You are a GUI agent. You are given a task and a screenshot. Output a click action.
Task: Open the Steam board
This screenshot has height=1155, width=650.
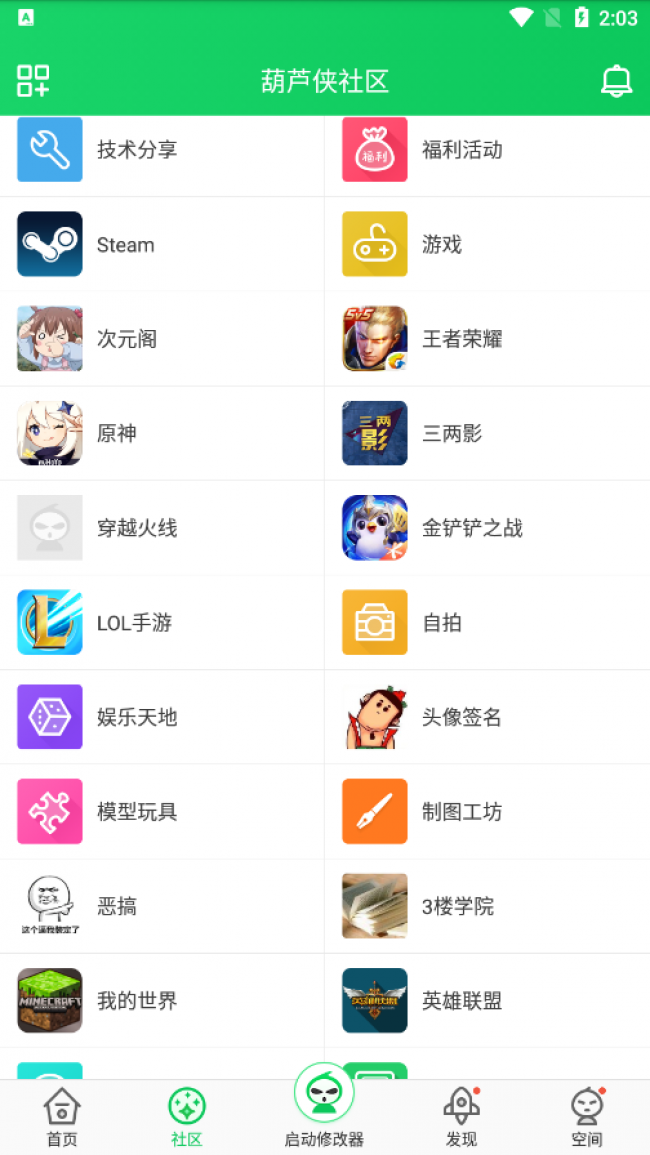125,244
